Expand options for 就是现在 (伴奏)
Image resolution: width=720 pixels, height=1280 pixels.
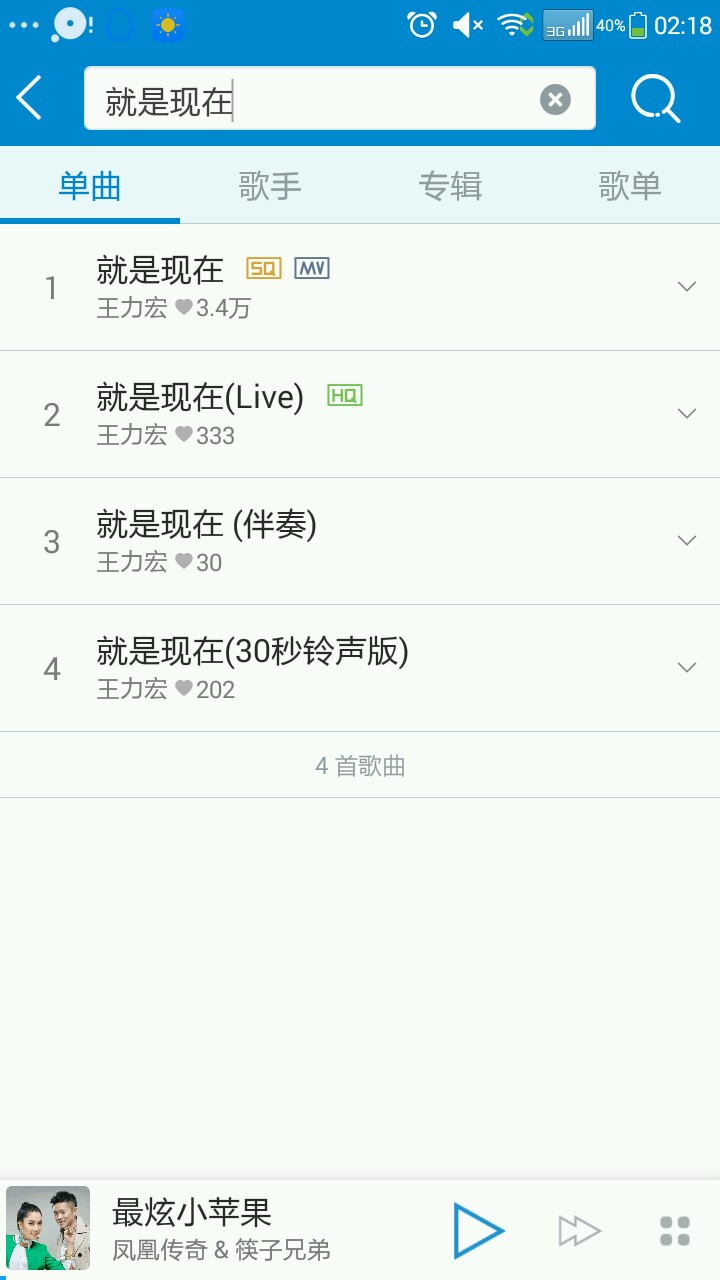point(686,541)
